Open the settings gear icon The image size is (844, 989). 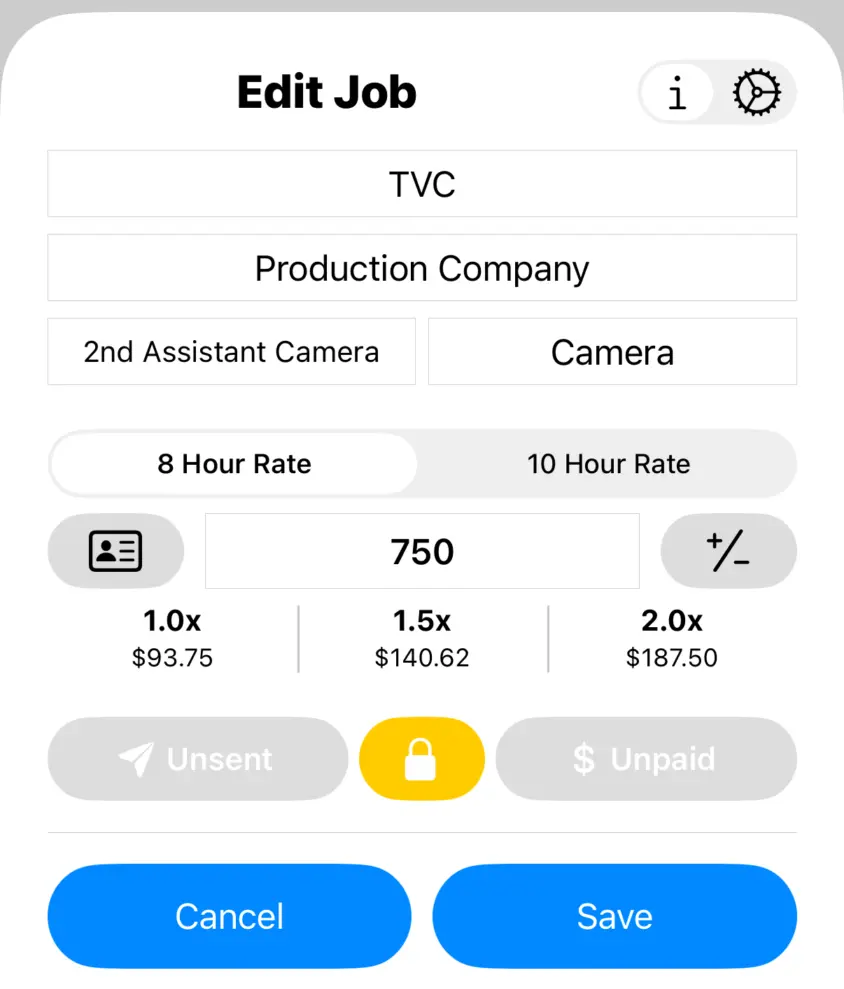pyautogui.click(x=756, y=92)
